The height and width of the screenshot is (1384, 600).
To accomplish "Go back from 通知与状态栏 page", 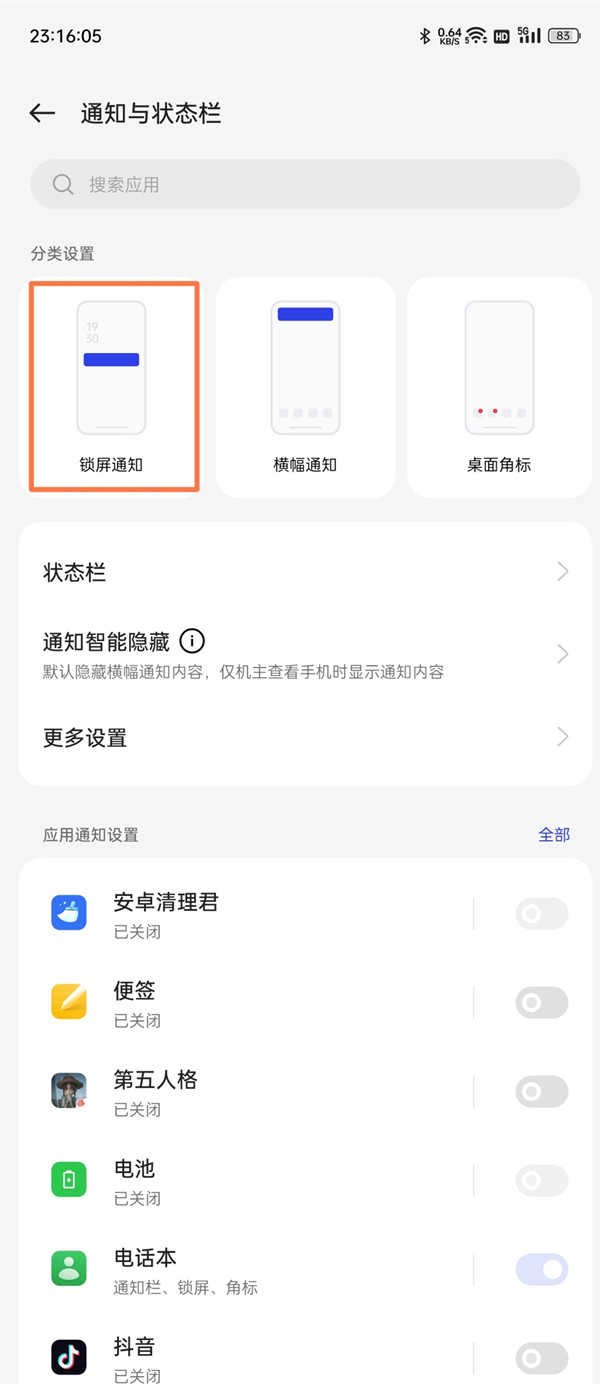I will (42, 114).
